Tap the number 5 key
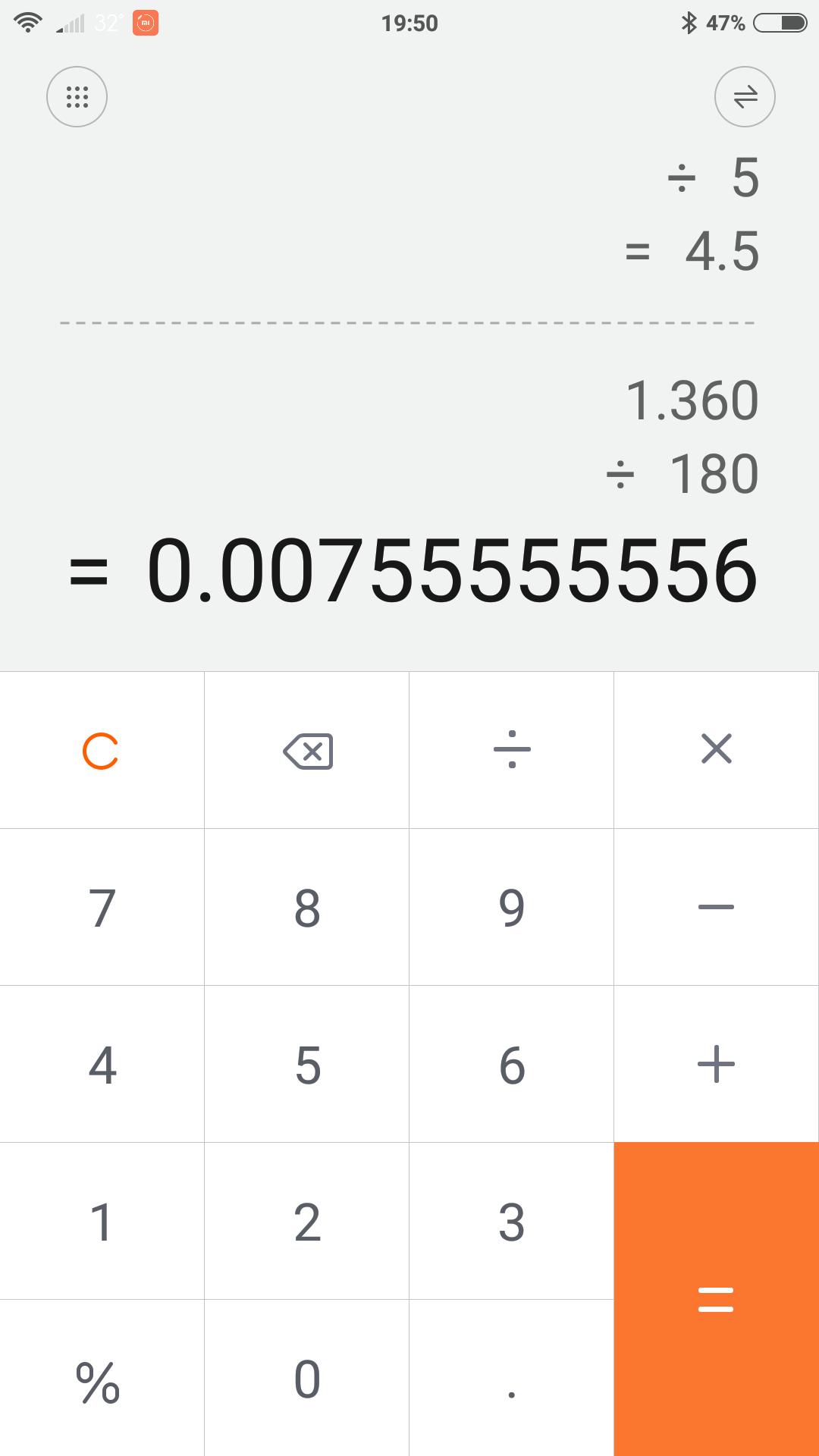Screen dimensions: 819x1456 [x=307, y=1064]
